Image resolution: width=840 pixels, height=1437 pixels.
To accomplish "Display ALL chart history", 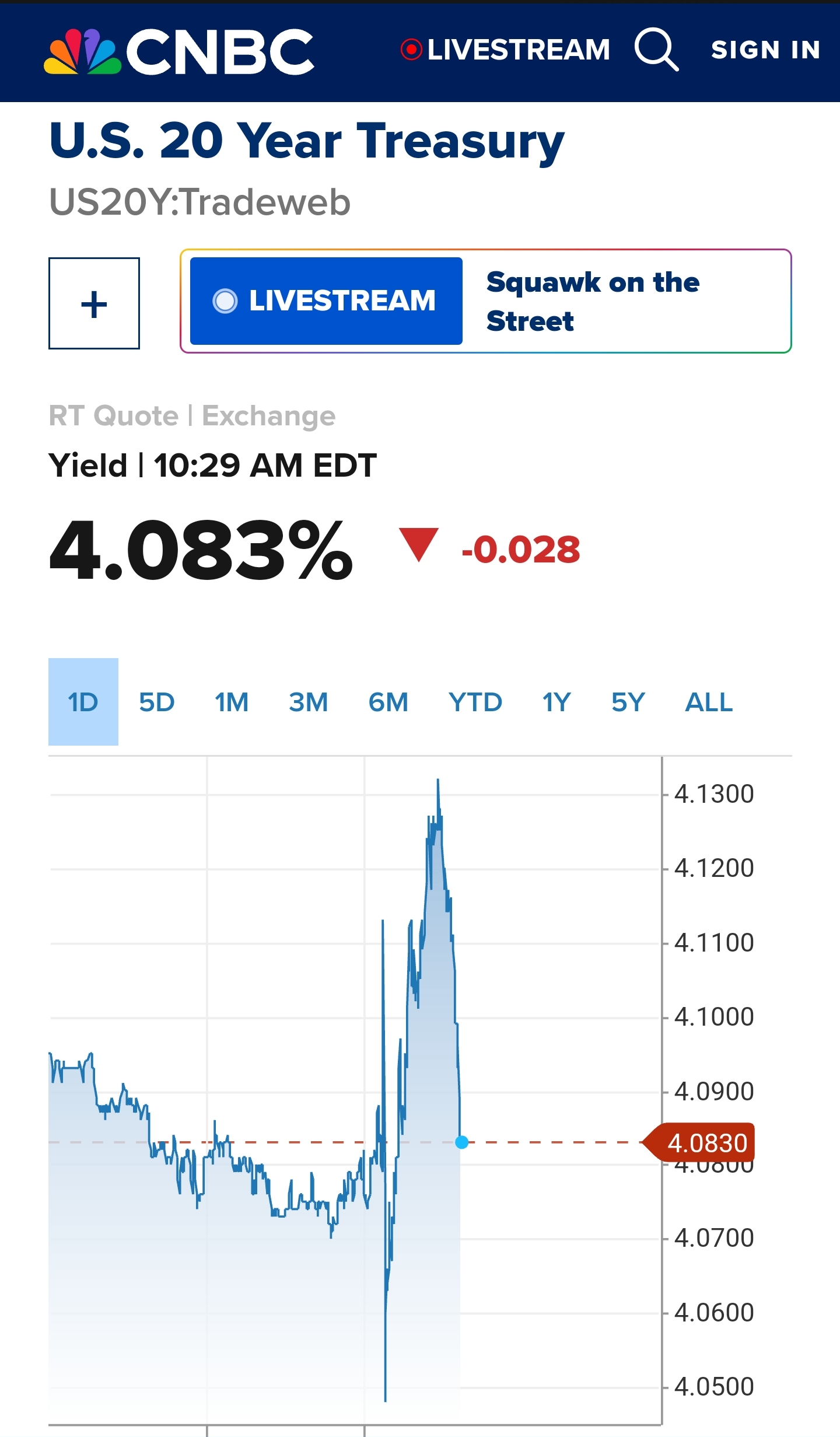I will click(x=709, y=702).
